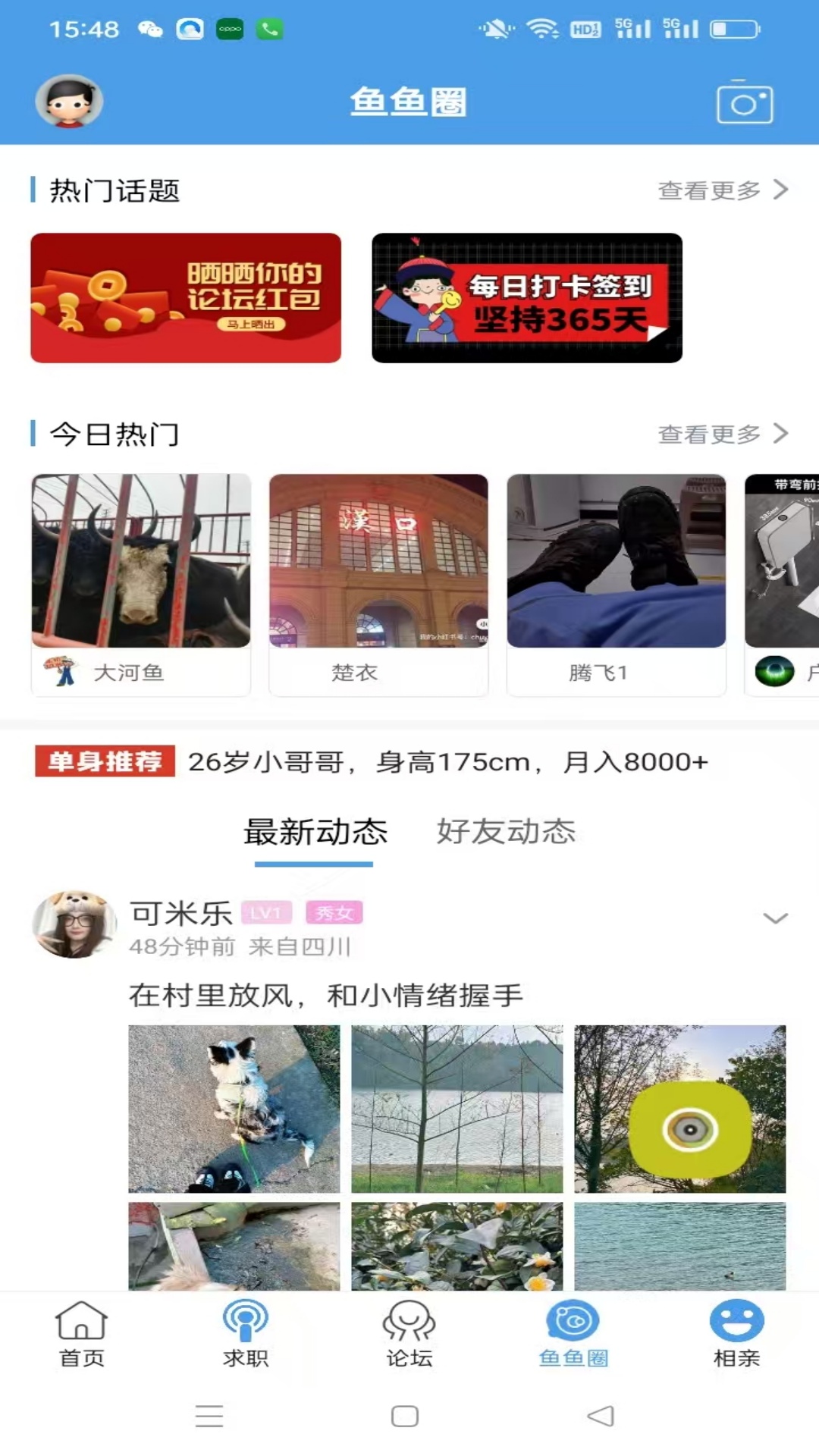This screenshot has width=819, height=1456.
Task: Open the 晒晒你的论坛红包 red banner
Action: pos(184,297)
